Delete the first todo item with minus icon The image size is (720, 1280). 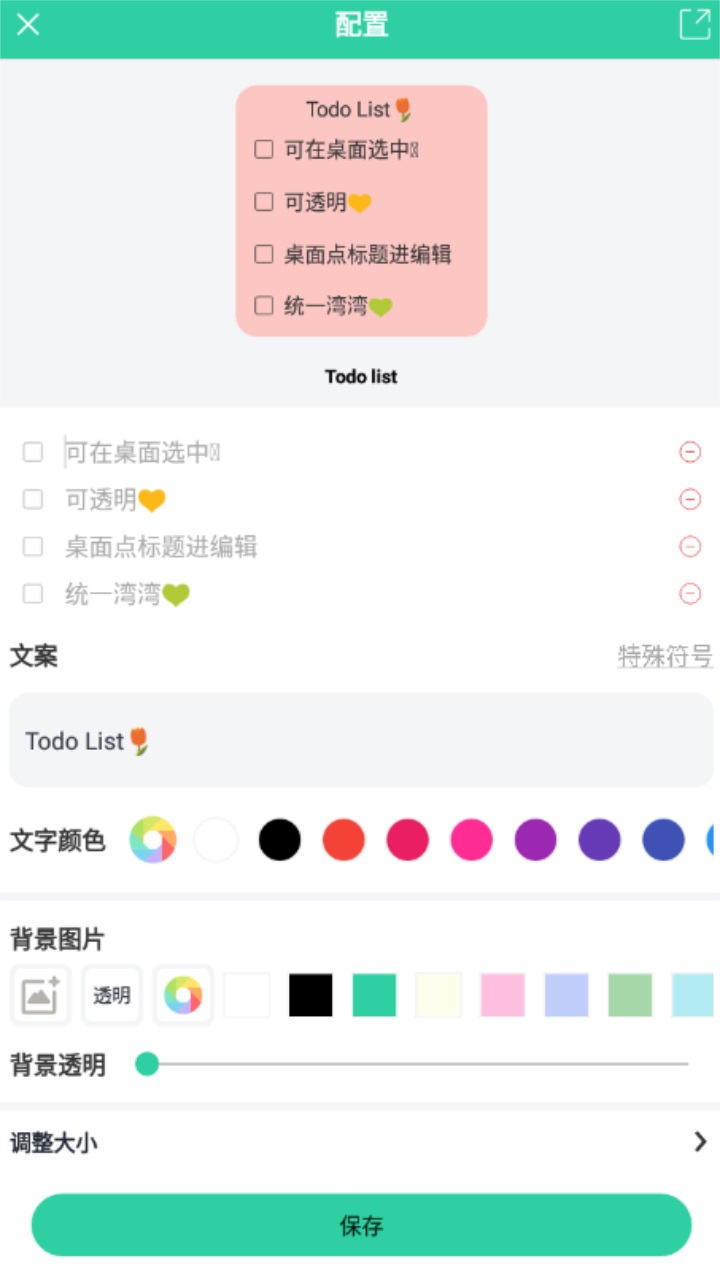pos(690,451)
